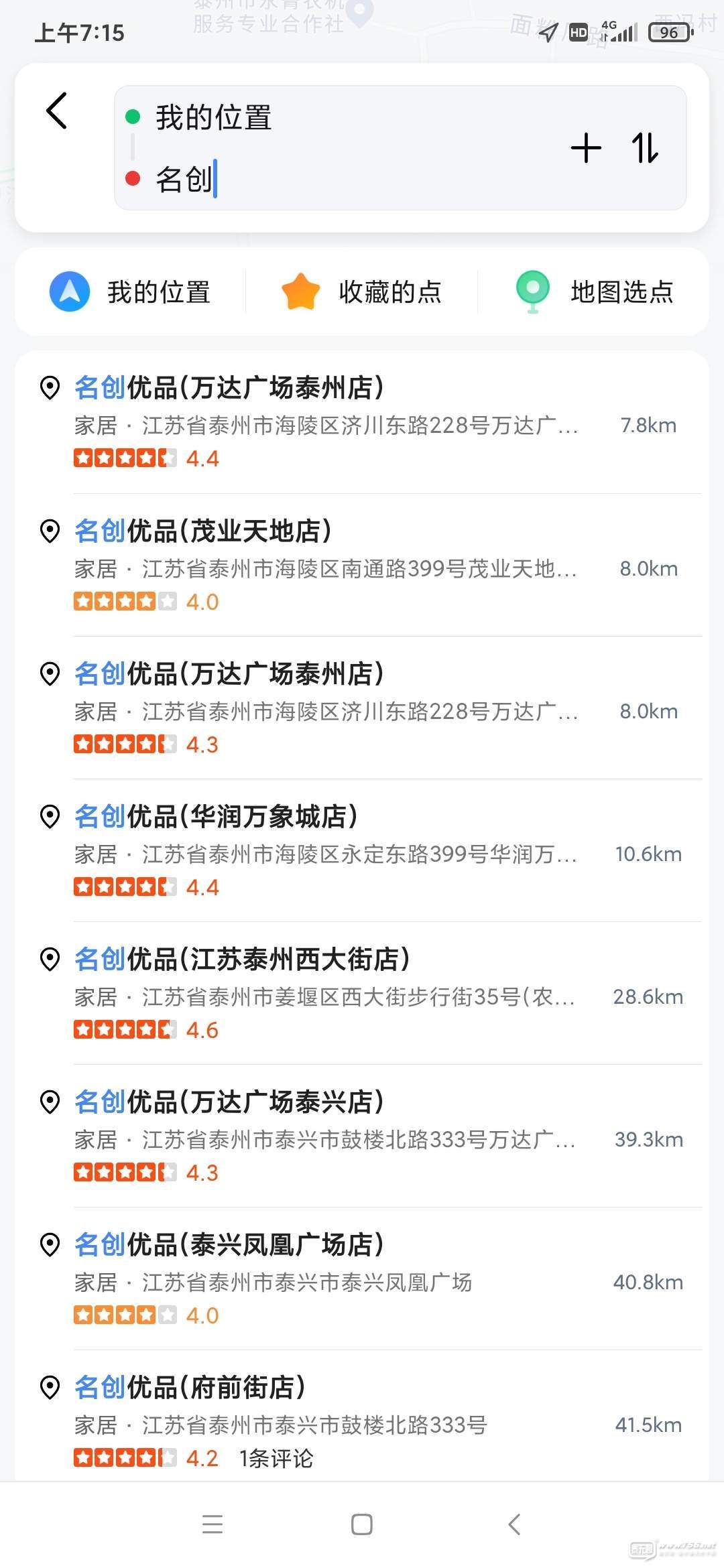This screenshot has height=1568, width=724.
Task: Open recent apps from navigation bar
Action: coord(213,1525)
